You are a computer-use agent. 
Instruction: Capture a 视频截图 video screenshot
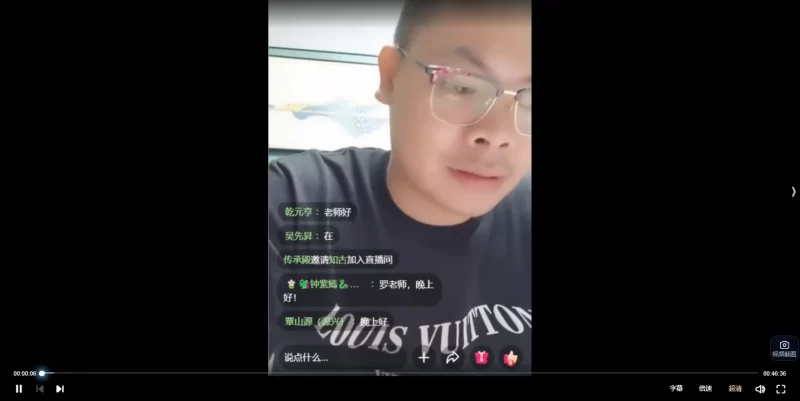click(784, 348)
